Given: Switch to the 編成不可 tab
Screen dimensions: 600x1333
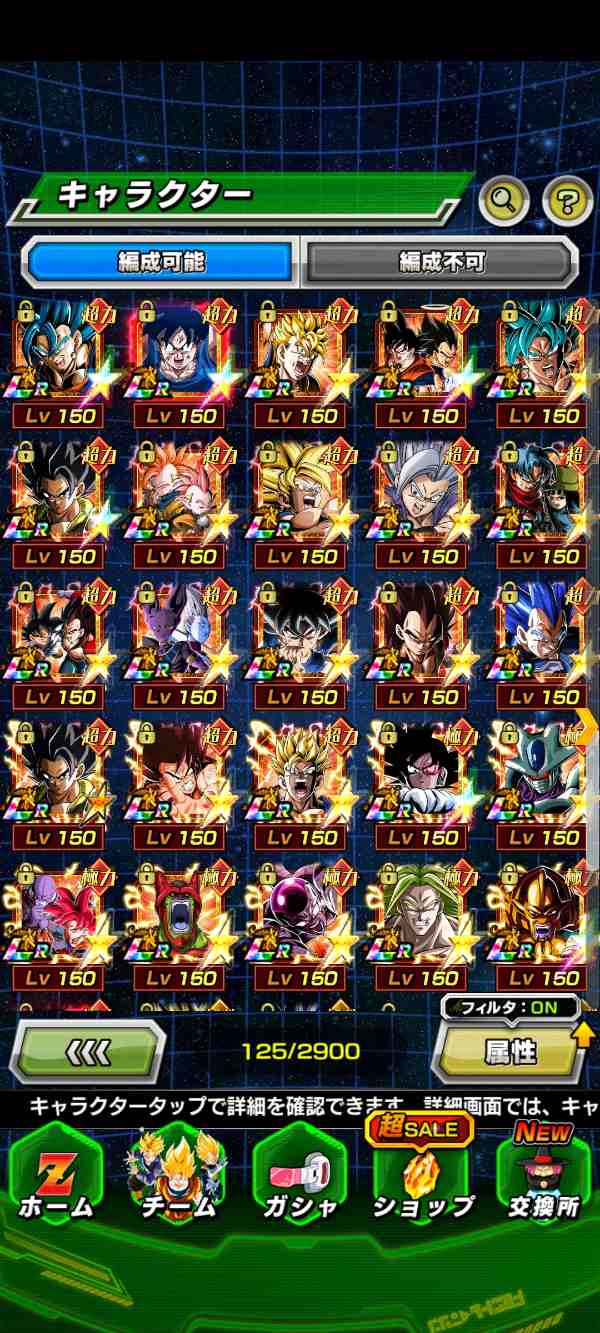Looking at the screenshot, I should pos(441,262).
